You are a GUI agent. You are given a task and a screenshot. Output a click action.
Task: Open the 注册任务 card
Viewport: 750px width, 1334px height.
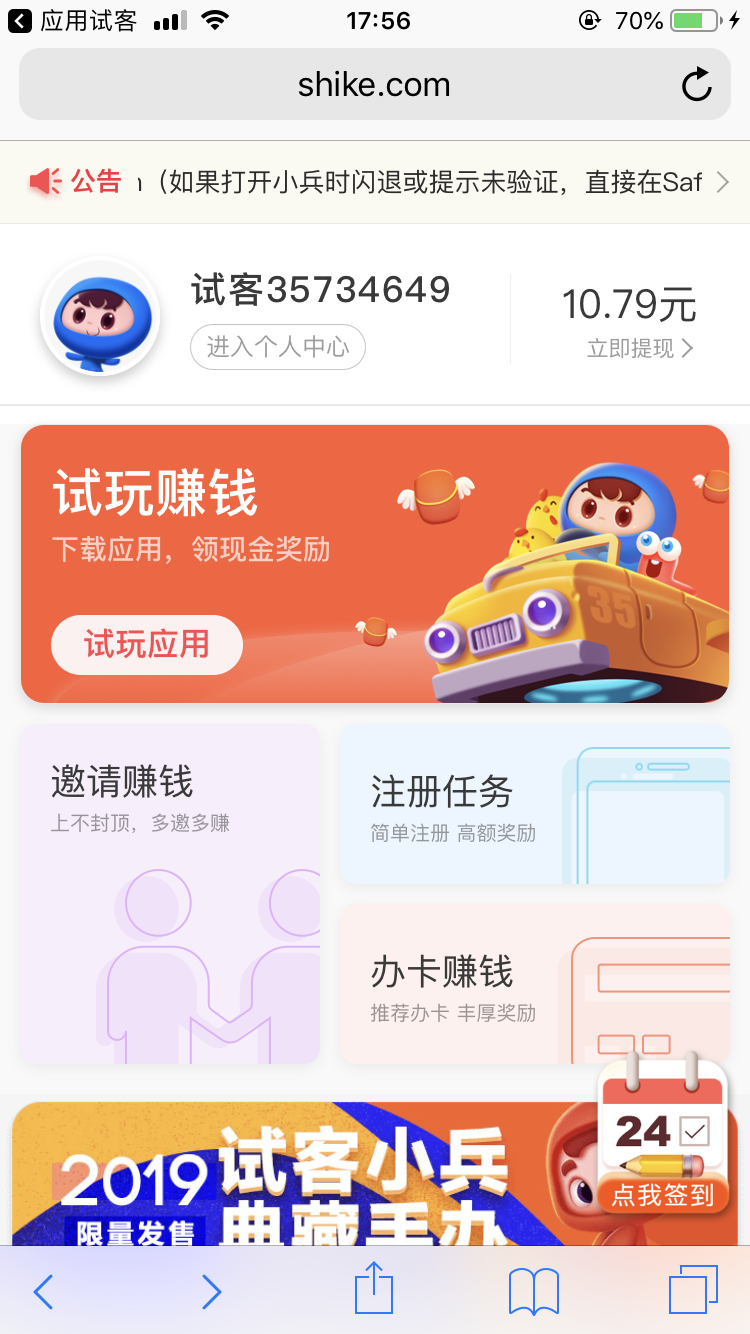[x=534, y=805]
